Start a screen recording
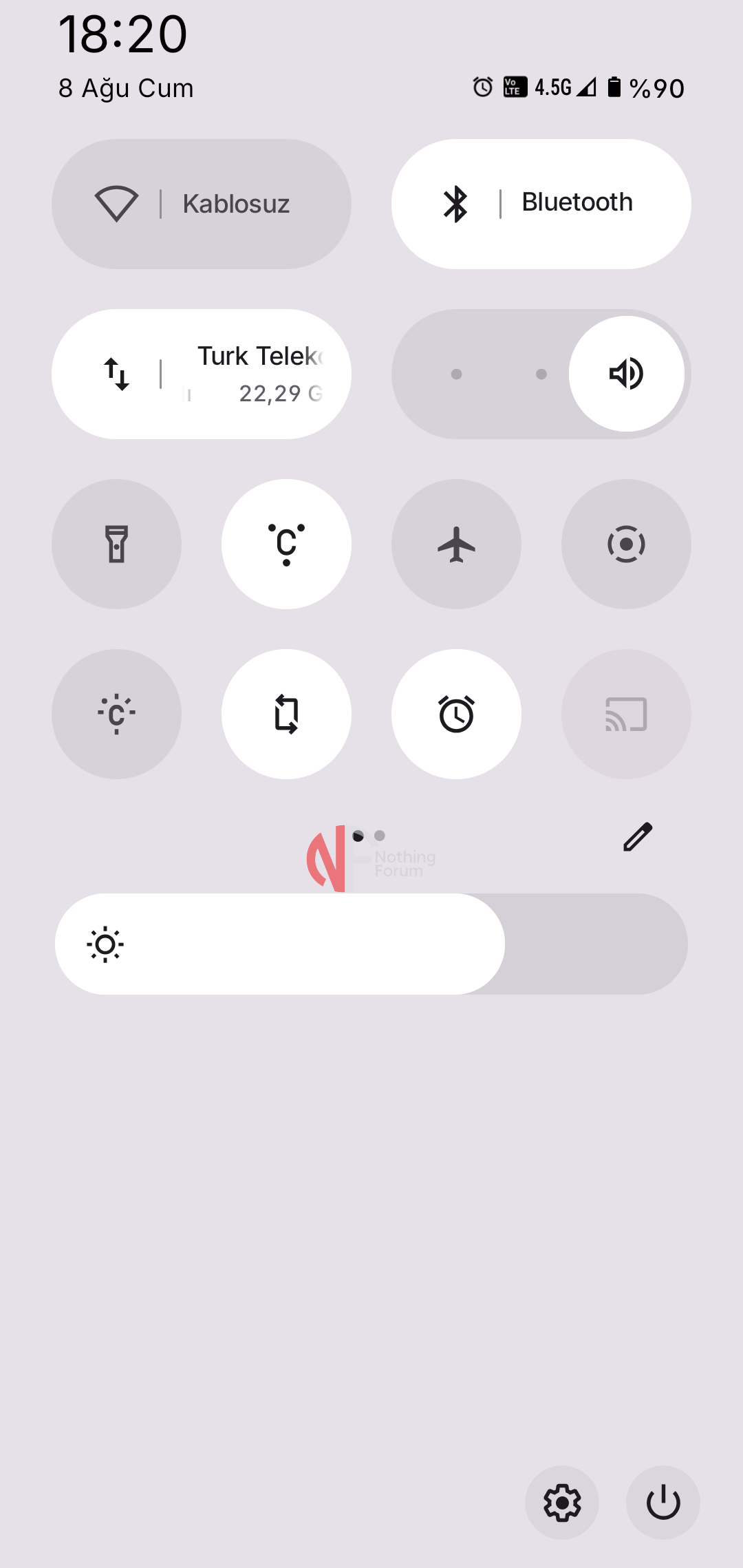The height and width of the screenshot is (1568, 743). [x=626, y=544]
